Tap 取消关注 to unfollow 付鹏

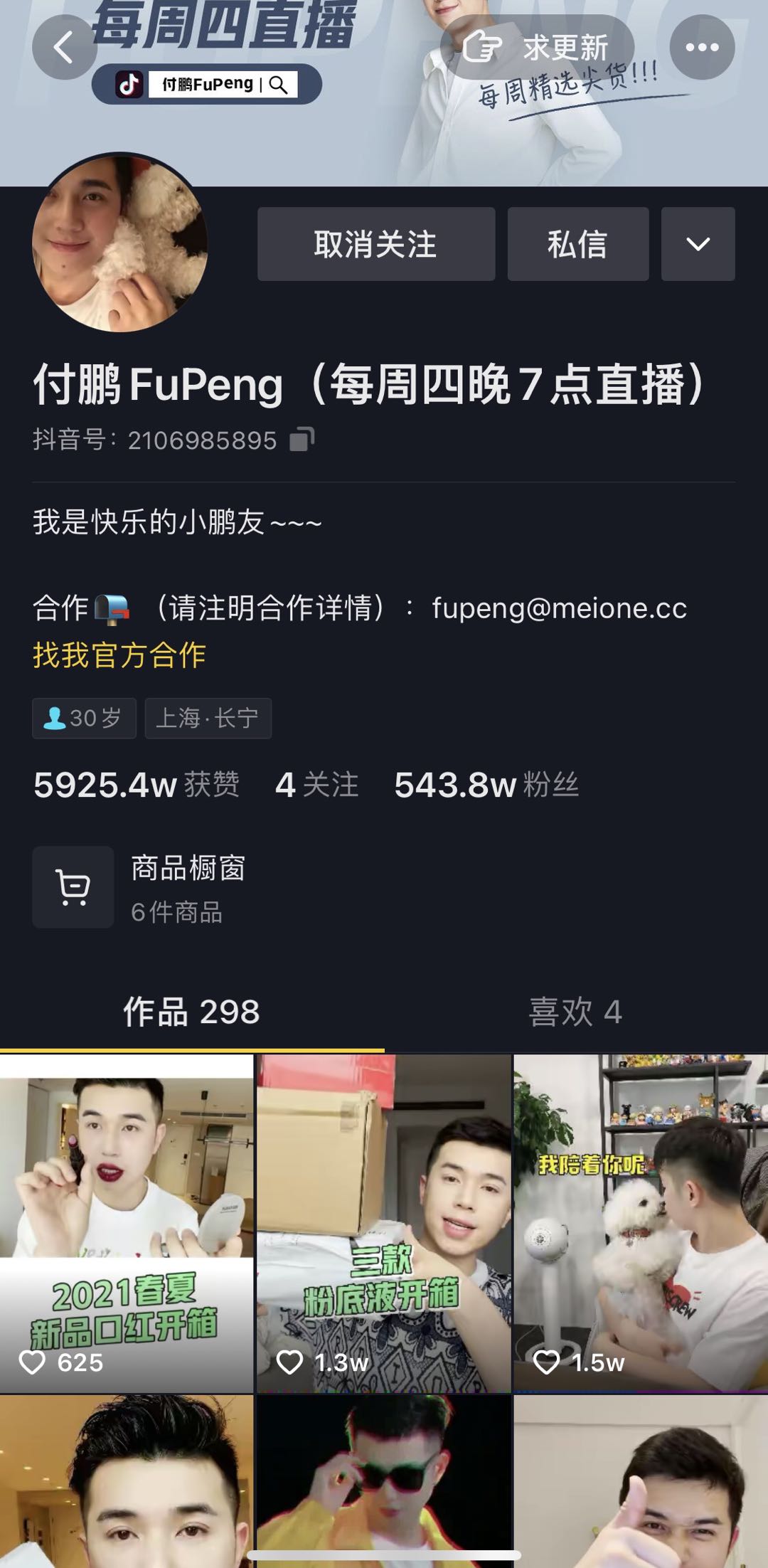click(375, 244)
